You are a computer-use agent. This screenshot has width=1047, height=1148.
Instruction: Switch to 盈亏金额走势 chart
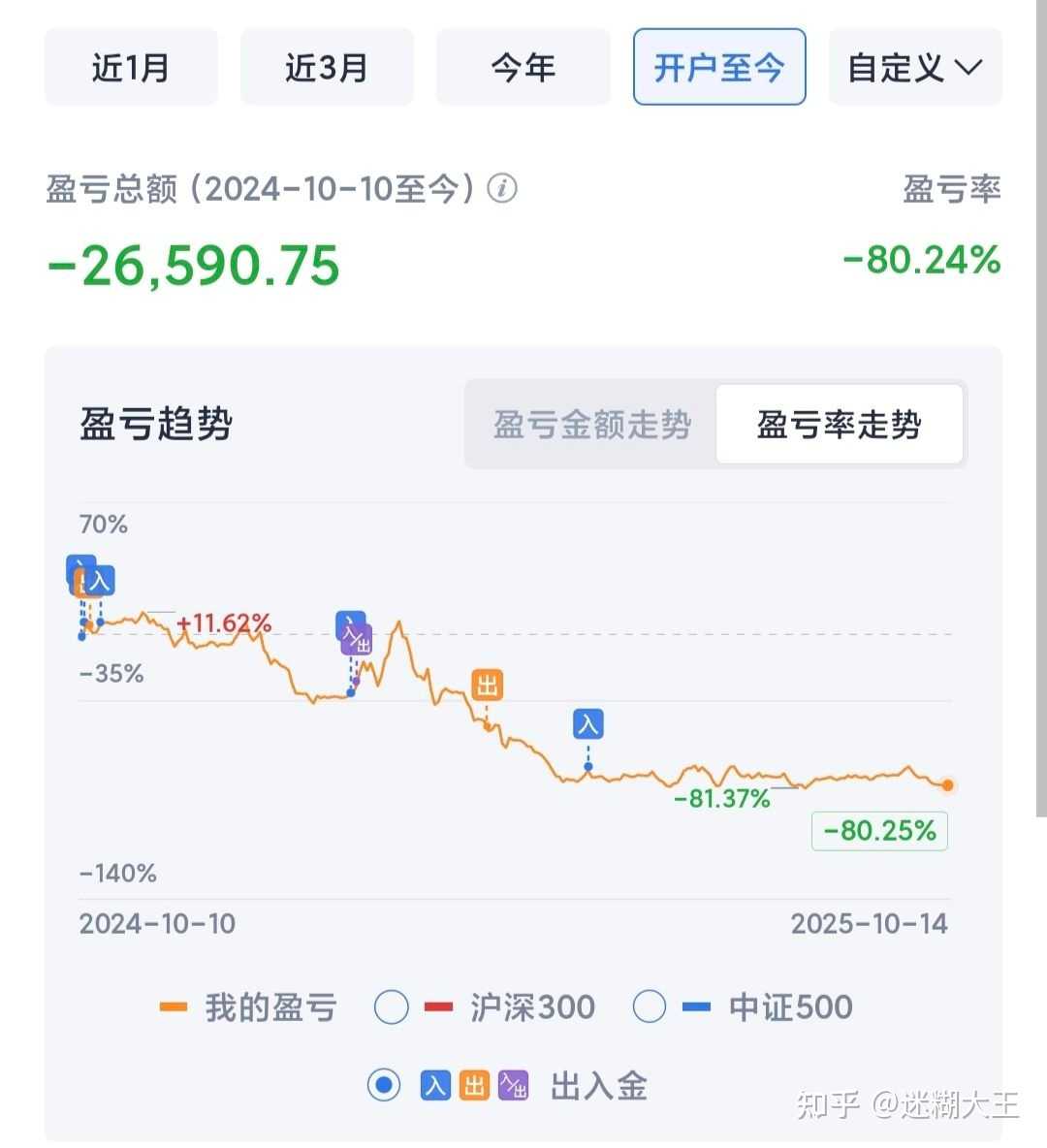point(591,425)
